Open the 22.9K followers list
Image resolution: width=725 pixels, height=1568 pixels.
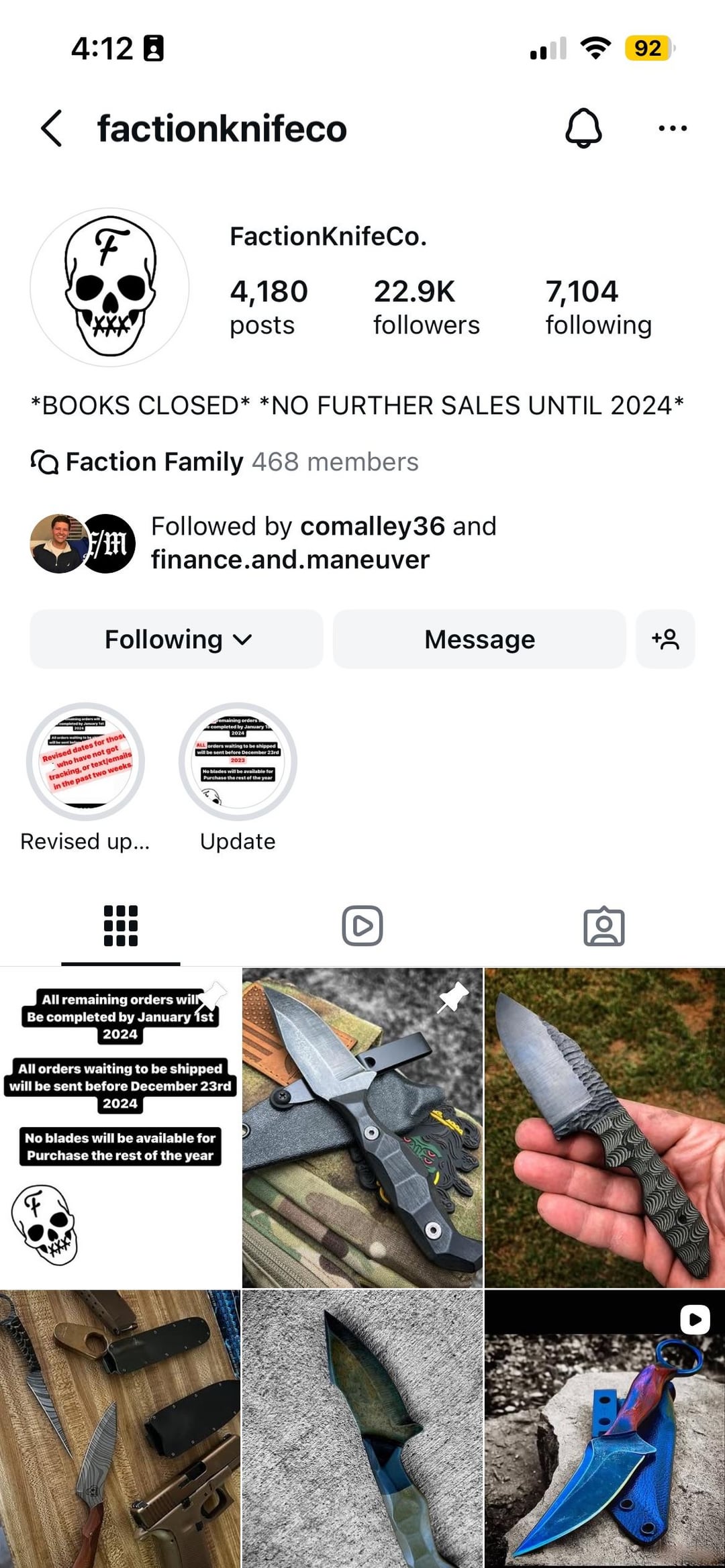(426, 307)
